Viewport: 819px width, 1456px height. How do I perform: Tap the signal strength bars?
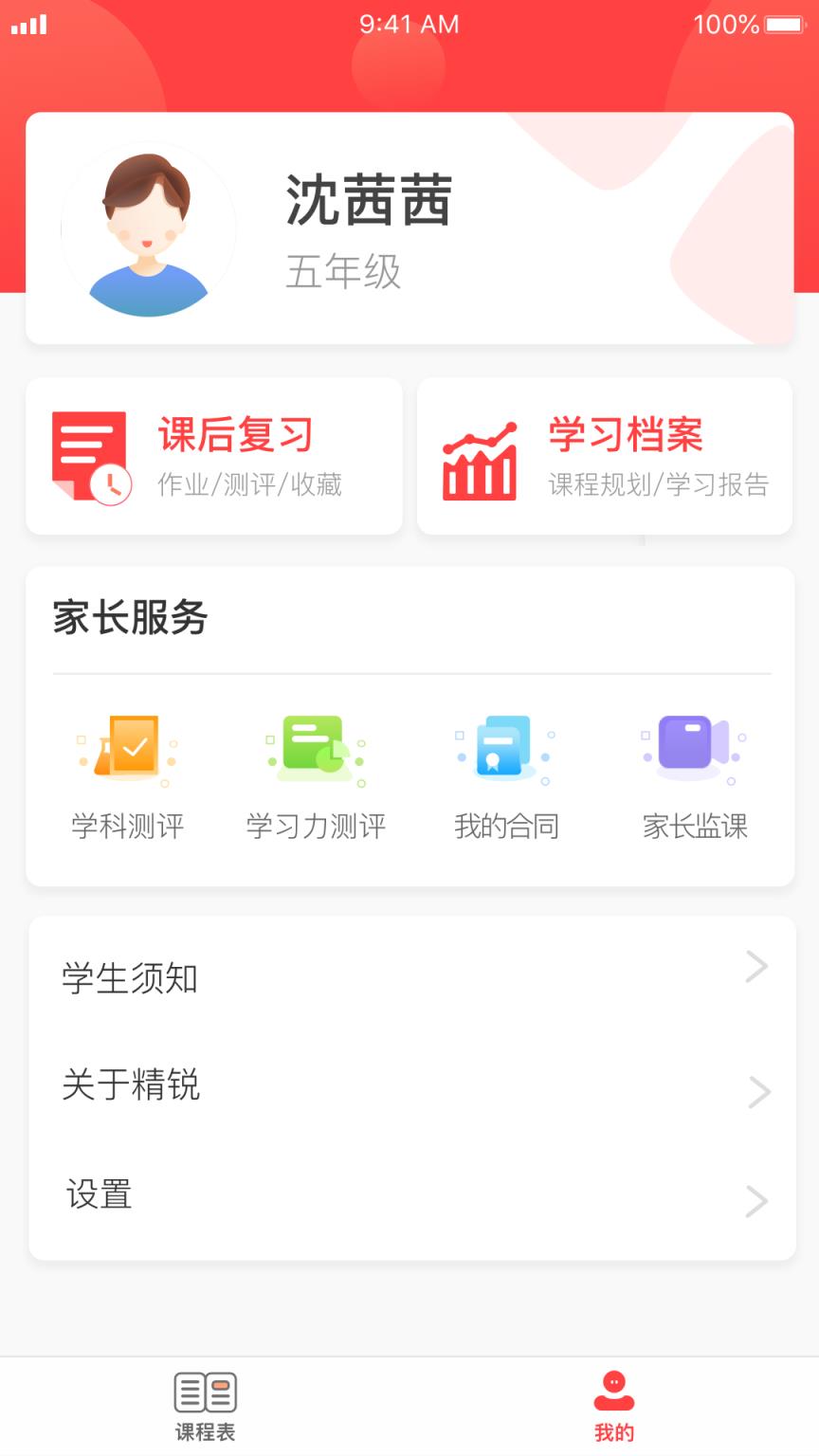pos(29,25)
